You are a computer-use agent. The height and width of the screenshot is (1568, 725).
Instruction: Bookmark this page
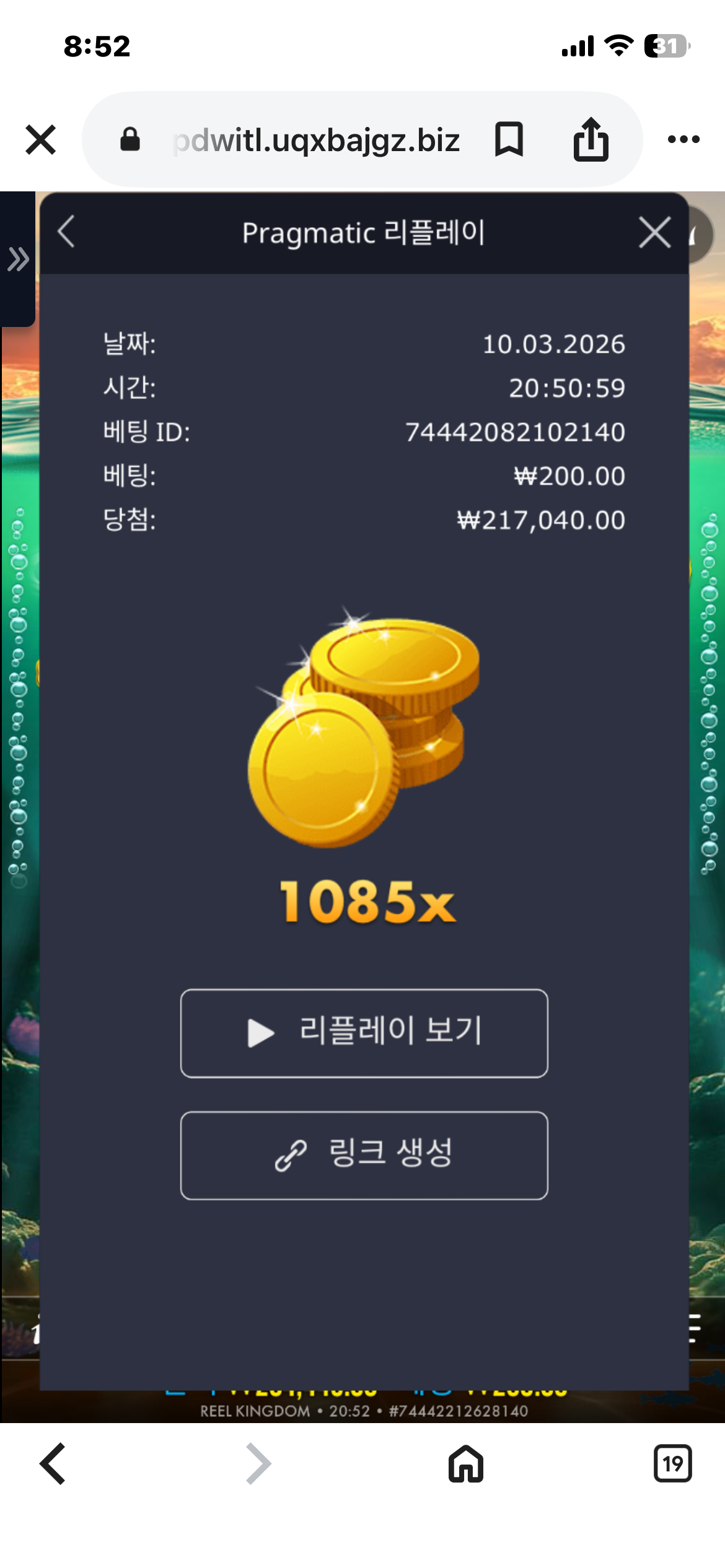[509, 139]
